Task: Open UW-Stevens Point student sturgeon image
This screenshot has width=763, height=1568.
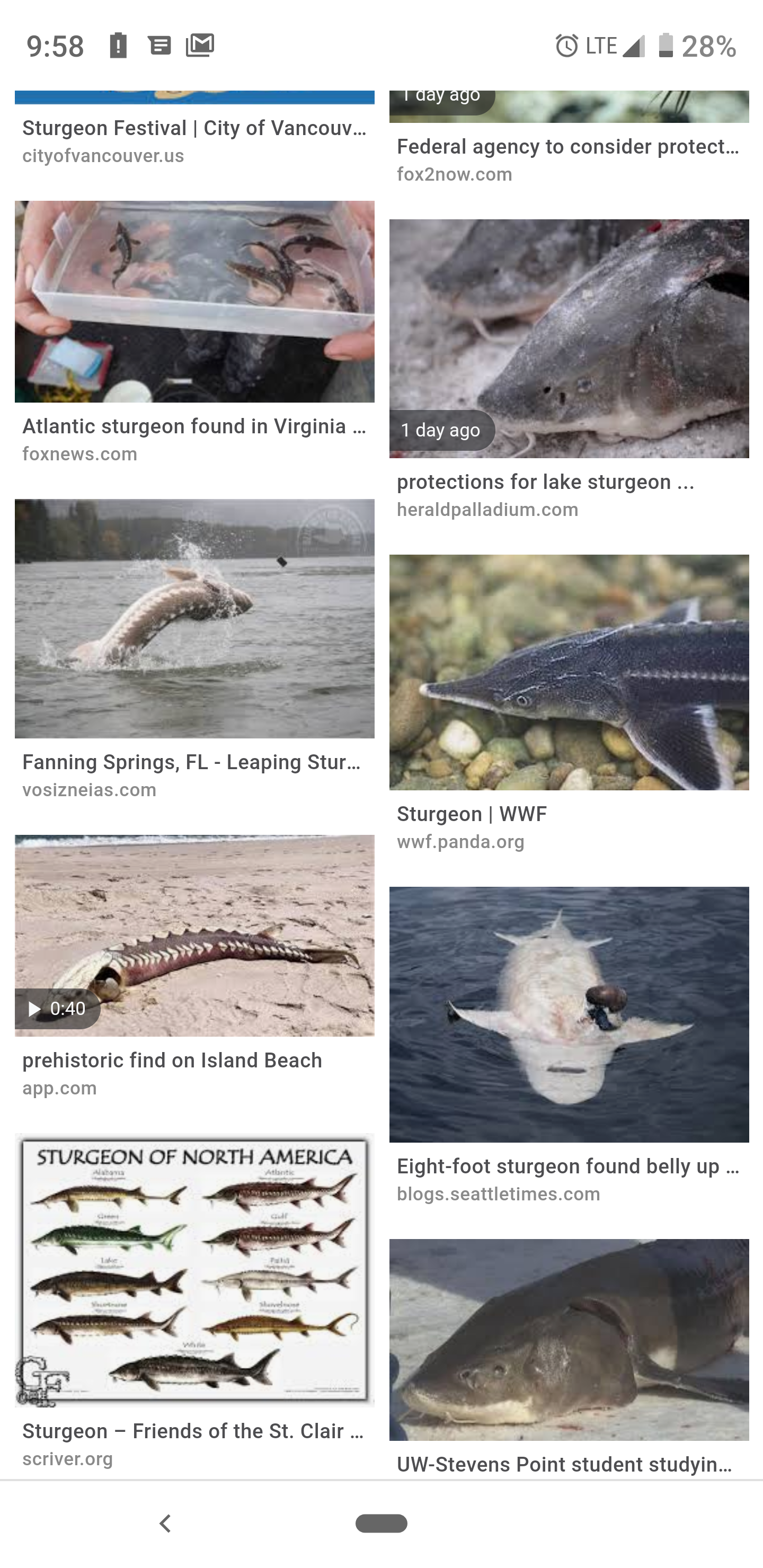Action: [x=569, y=1339]
